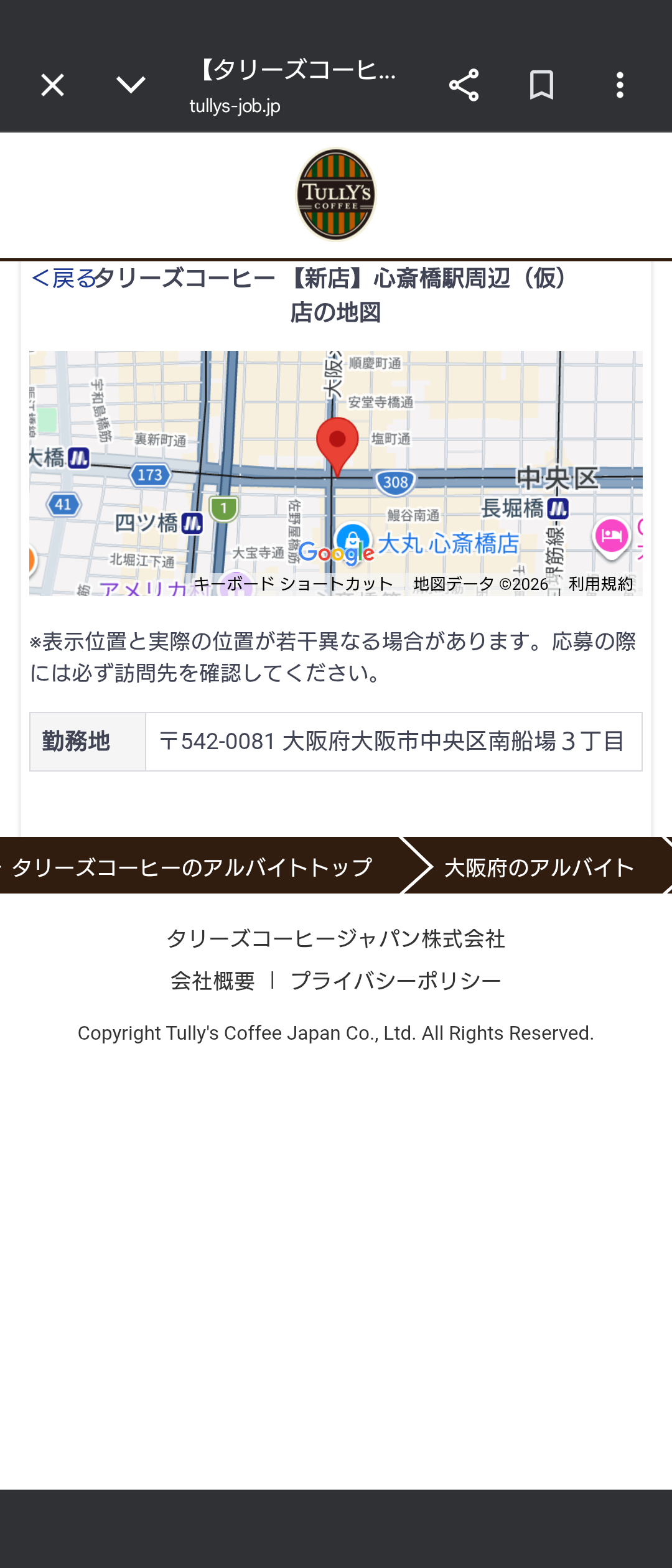Open the 会社概要 footer link
The width and height of the screenshot is (672, 1568).
[x=213, y=981]
